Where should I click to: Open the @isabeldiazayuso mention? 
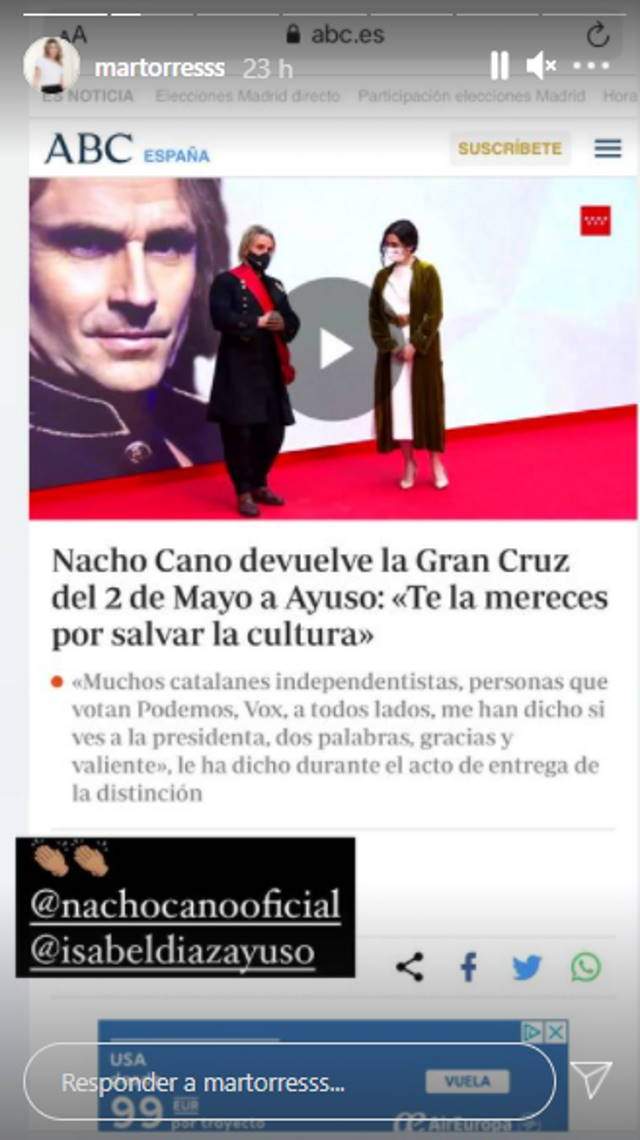(172, 951)
